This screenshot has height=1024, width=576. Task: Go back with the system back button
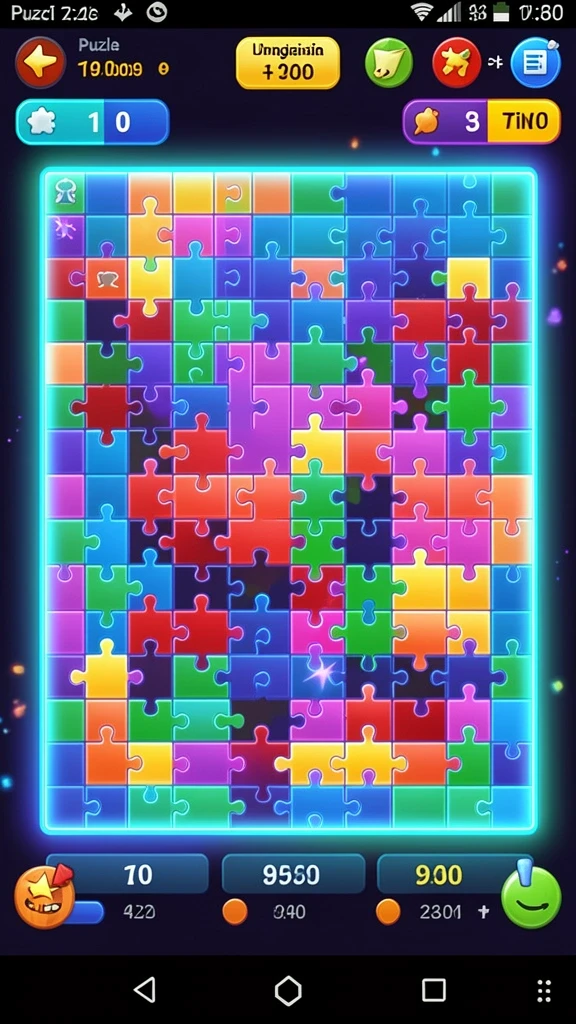(x=144, y=990)
